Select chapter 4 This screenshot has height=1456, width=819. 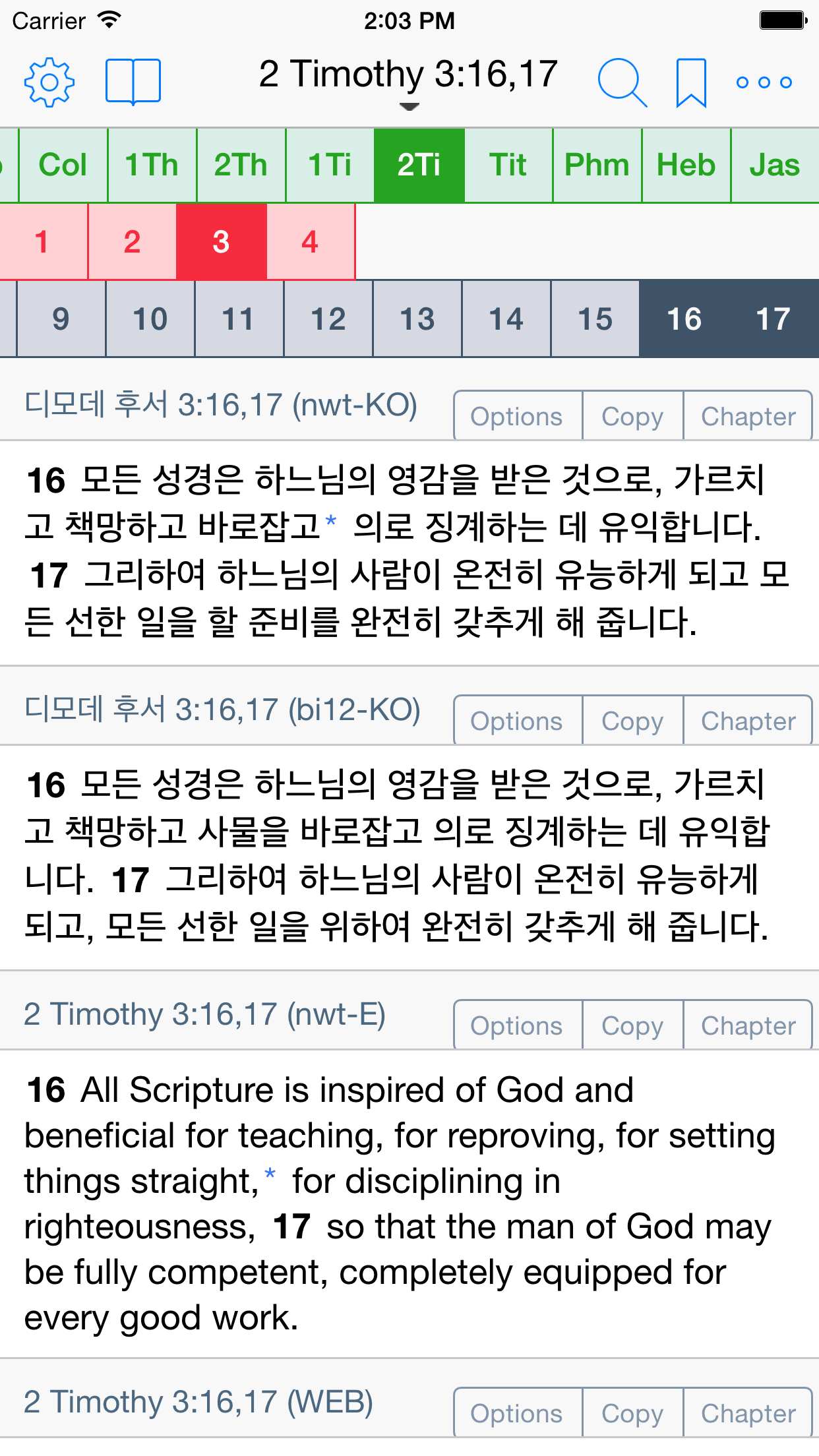(x=311, y=242)
